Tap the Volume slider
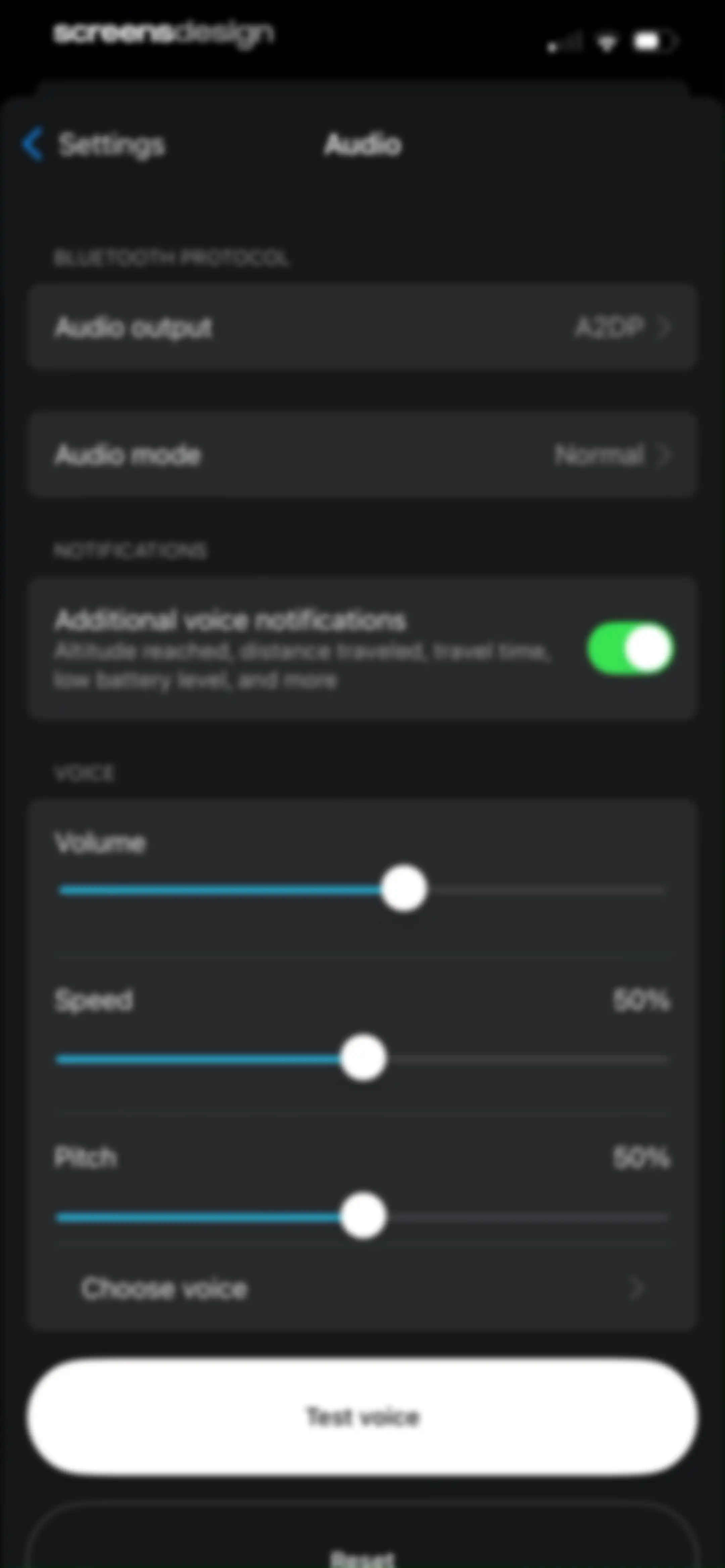This screenshot has height=1568, width=725. (x=362, y=890)
